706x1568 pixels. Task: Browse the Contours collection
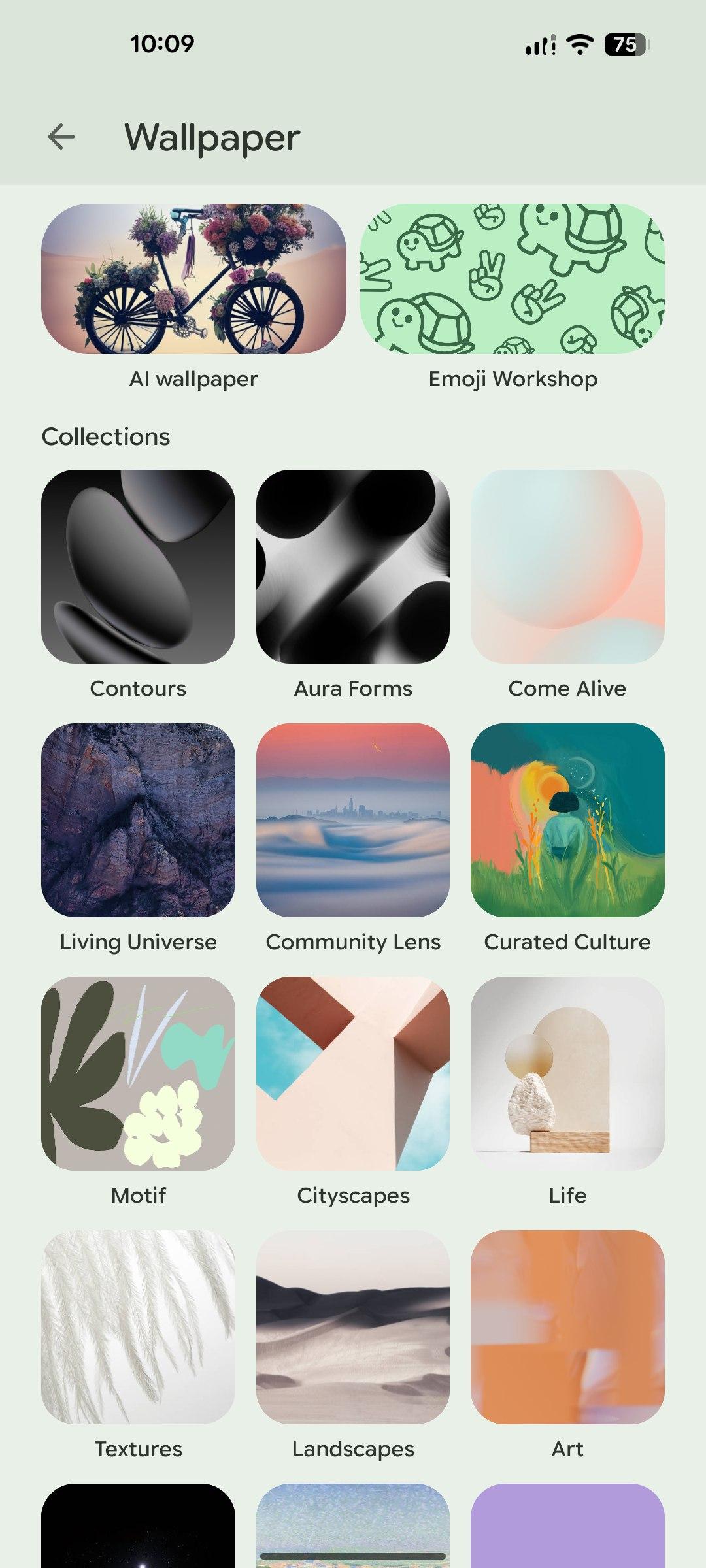tap(138, 566)
